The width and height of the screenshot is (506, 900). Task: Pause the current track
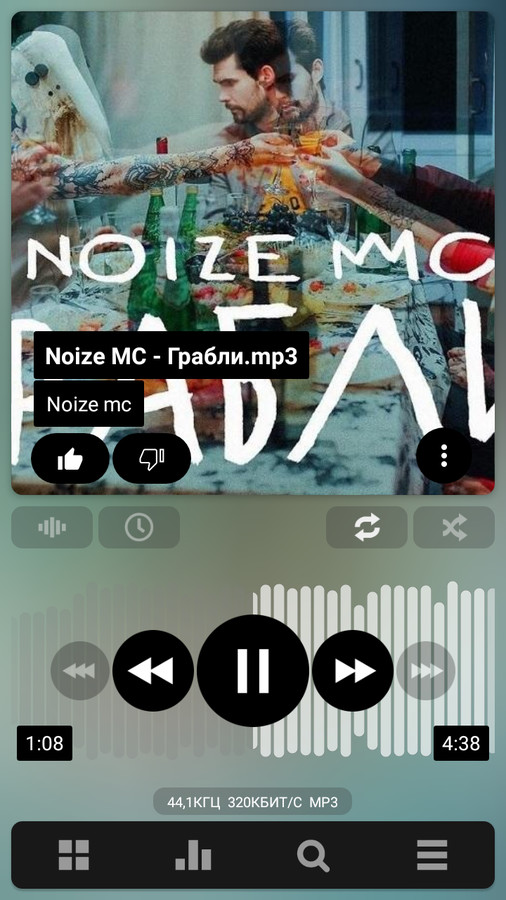click(x=253, y=670)
